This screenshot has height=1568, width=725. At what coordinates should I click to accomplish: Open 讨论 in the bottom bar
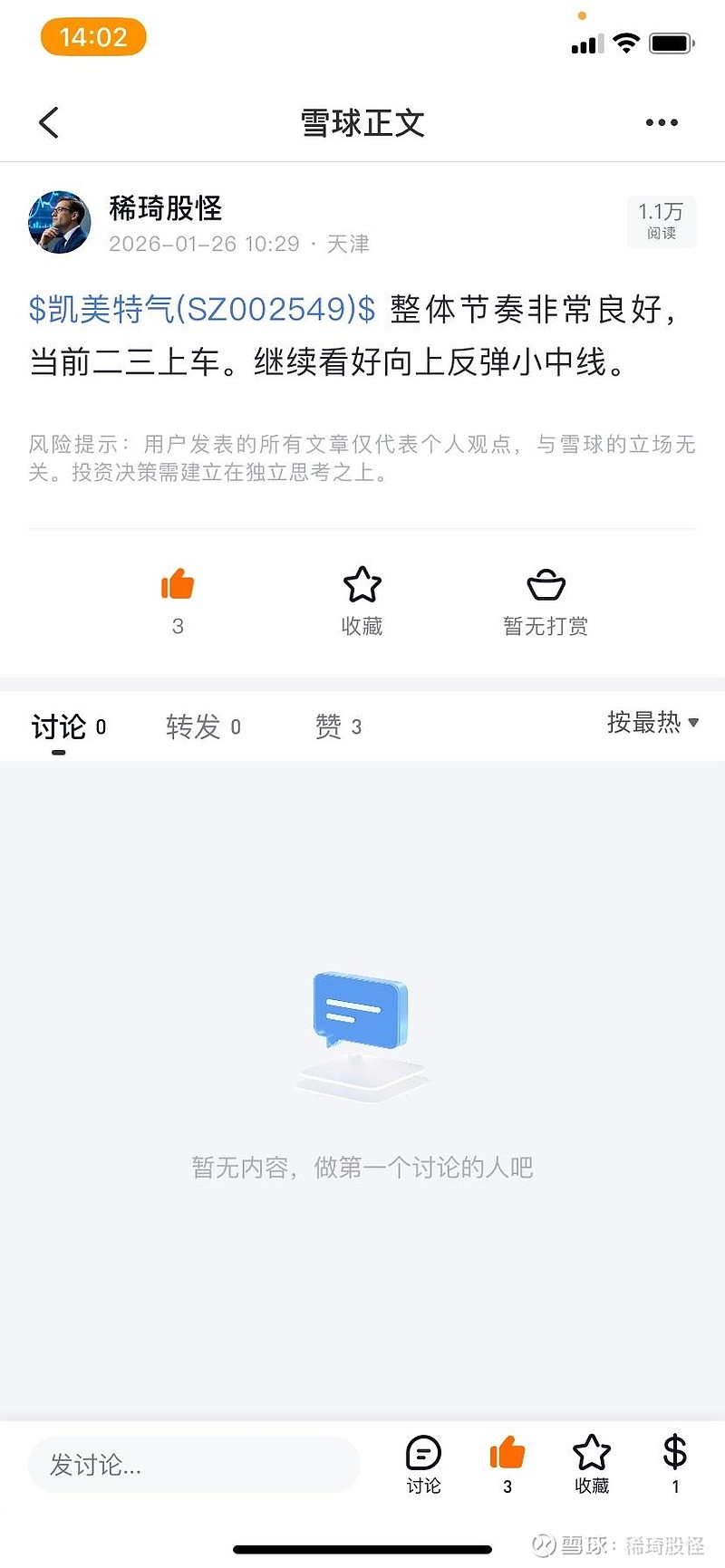[x=423, y=1462]
